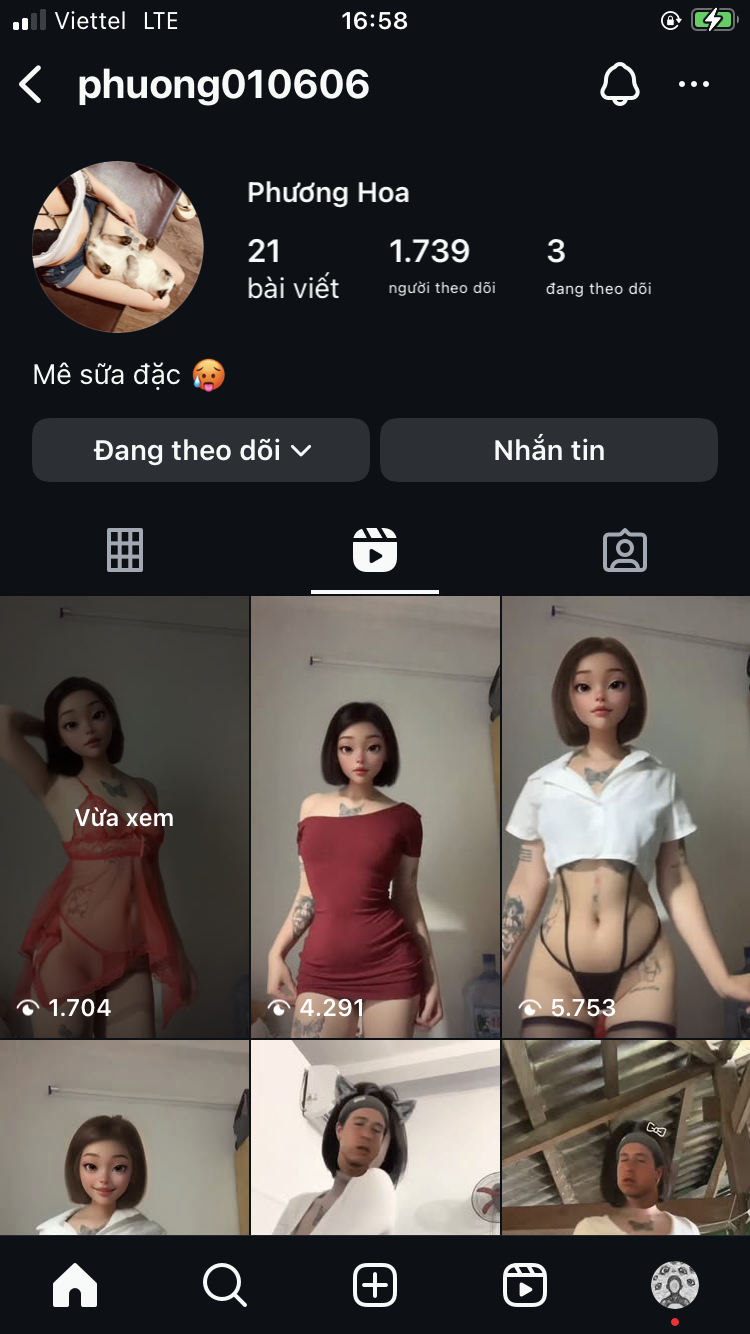This screenshot has height=1334, width=750.
Task: Open the reel with 5.753 views
Action: pyautogui.click(x=626, y=817)
